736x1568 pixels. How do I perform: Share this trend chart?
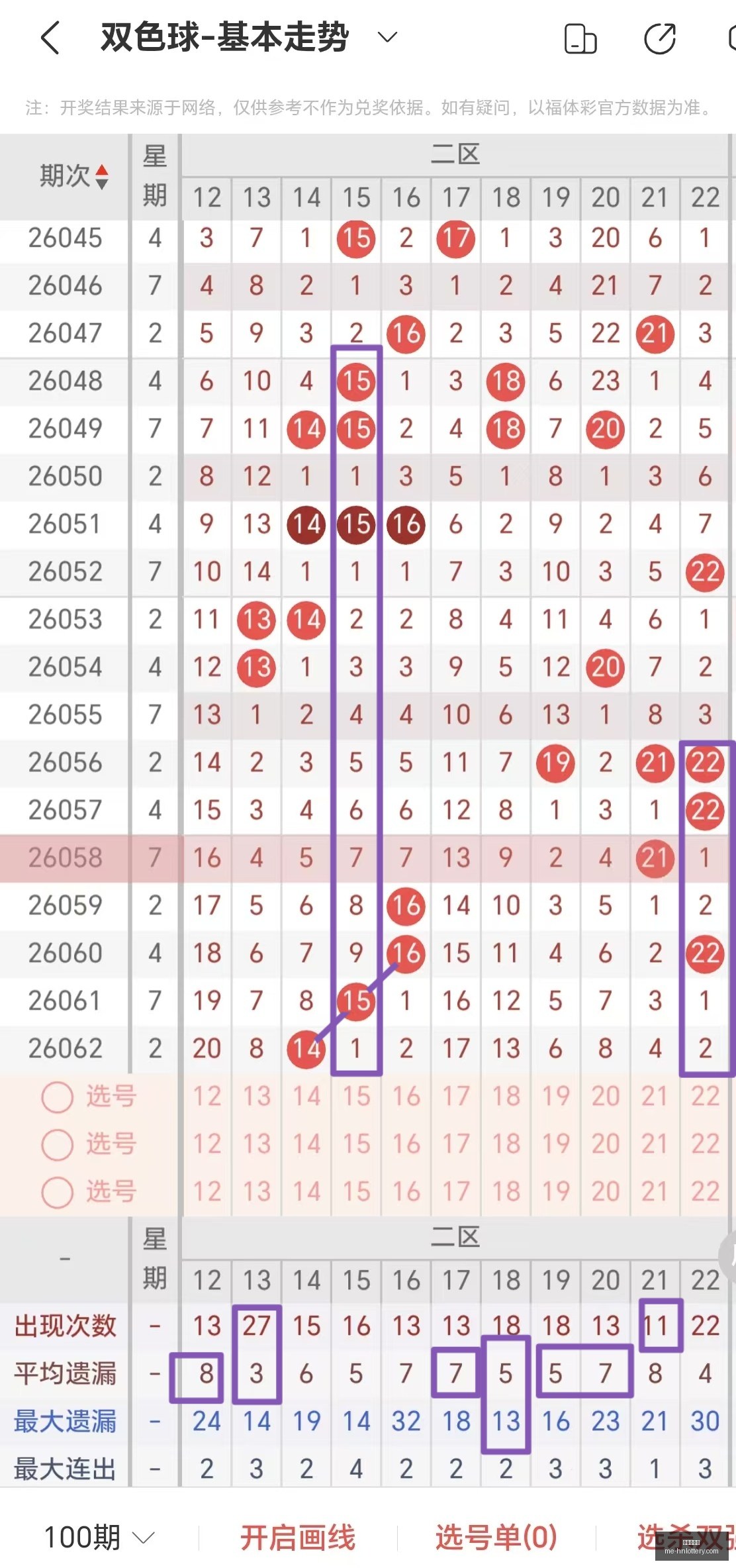(x=660, y=38)
